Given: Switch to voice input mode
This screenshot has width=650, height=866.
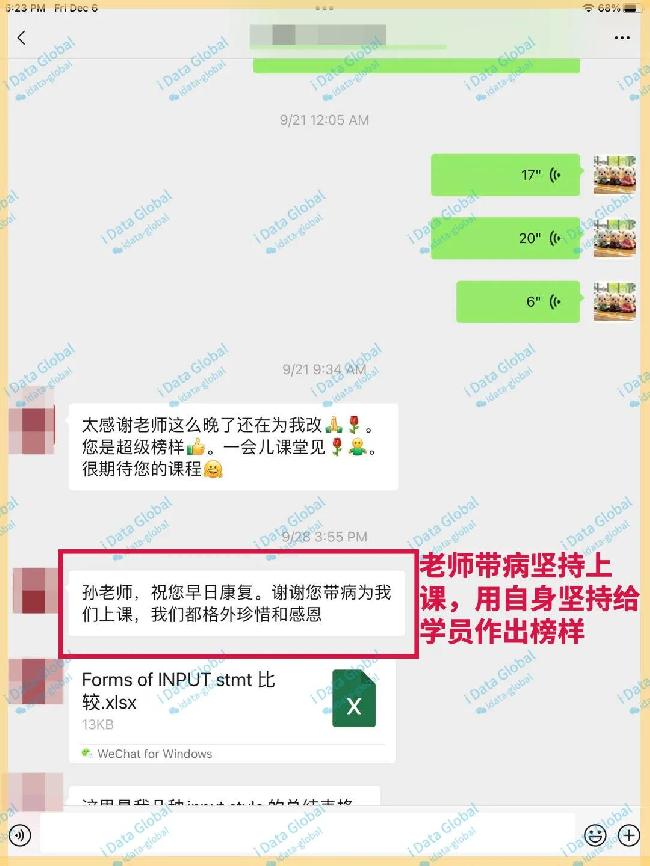Looking at the screenshot, I should click(19, 835).
